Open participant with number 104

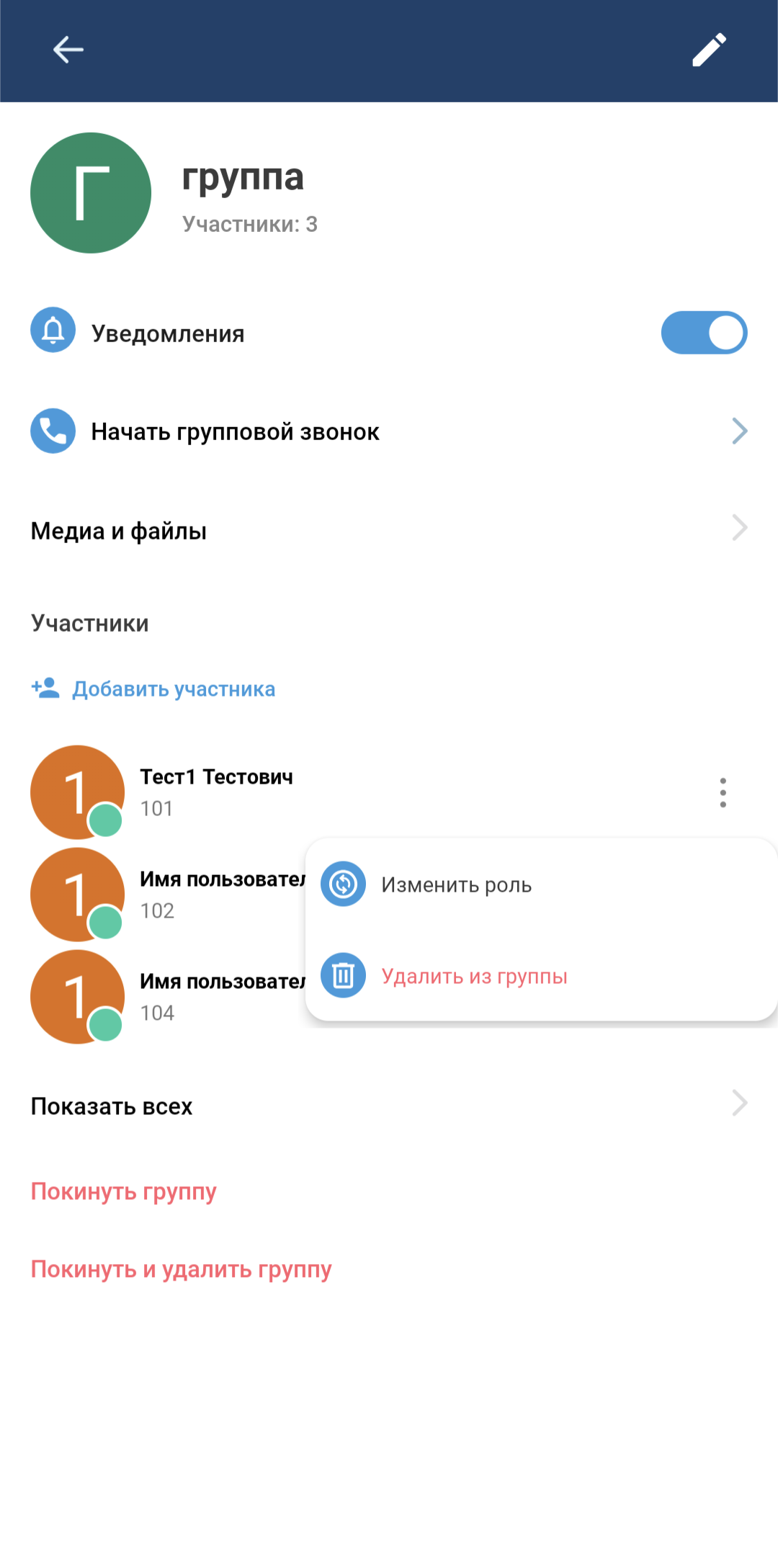tap(166, 998)
